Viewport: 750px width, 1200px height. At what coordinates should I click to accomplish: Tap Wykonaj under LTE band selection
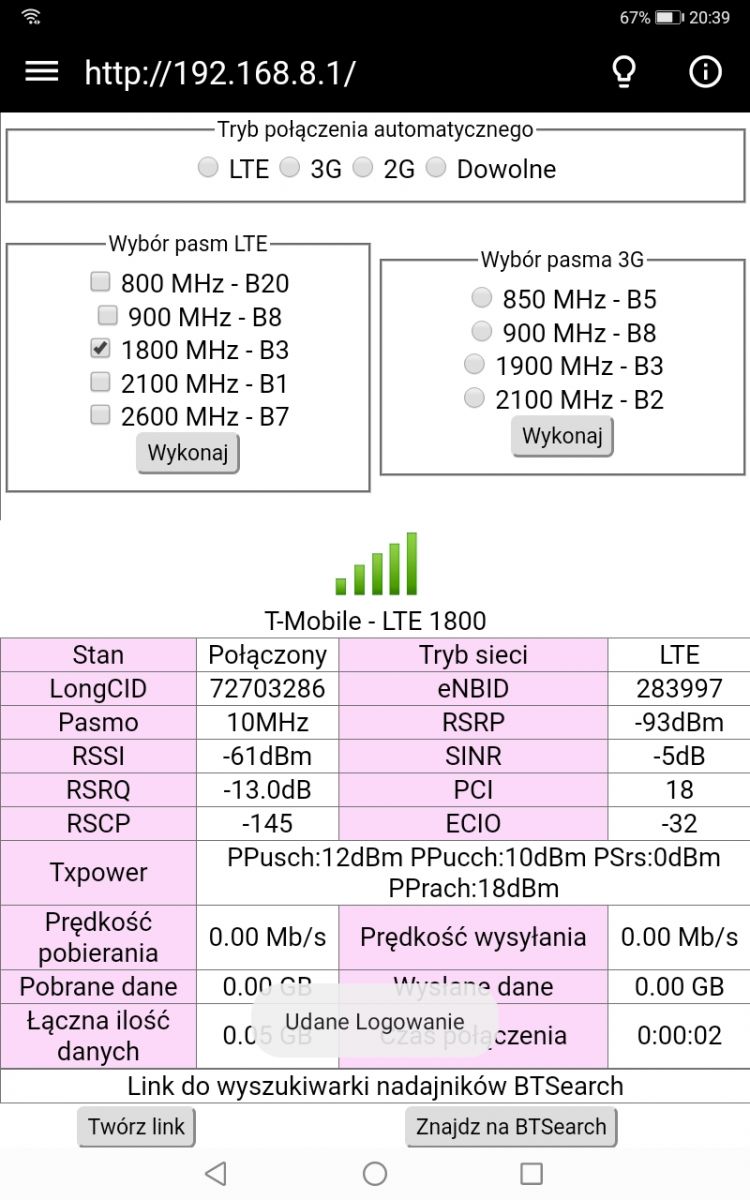[x=188, y=453]
